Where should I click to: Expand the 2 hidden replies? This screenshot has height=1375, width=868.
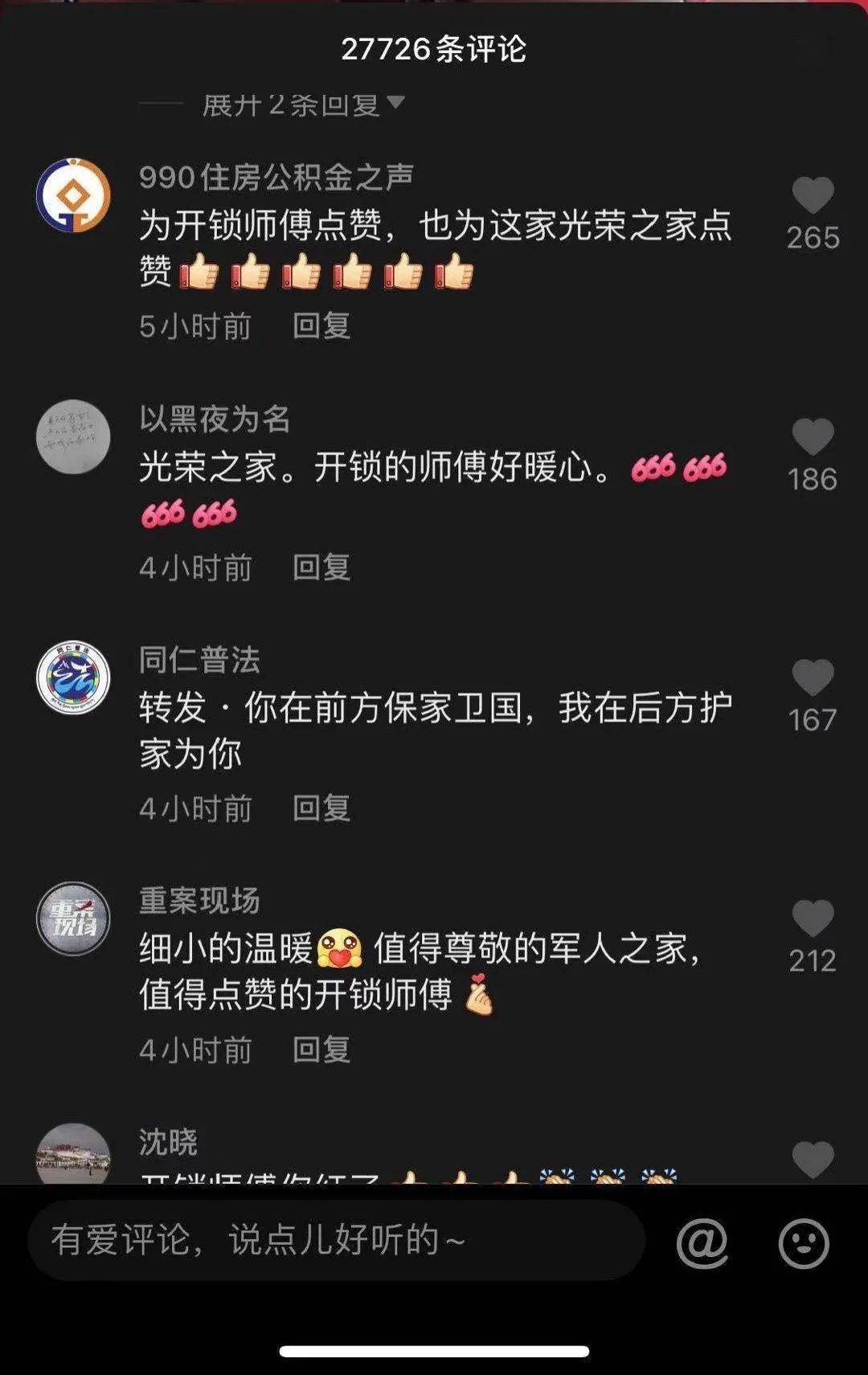302,104
